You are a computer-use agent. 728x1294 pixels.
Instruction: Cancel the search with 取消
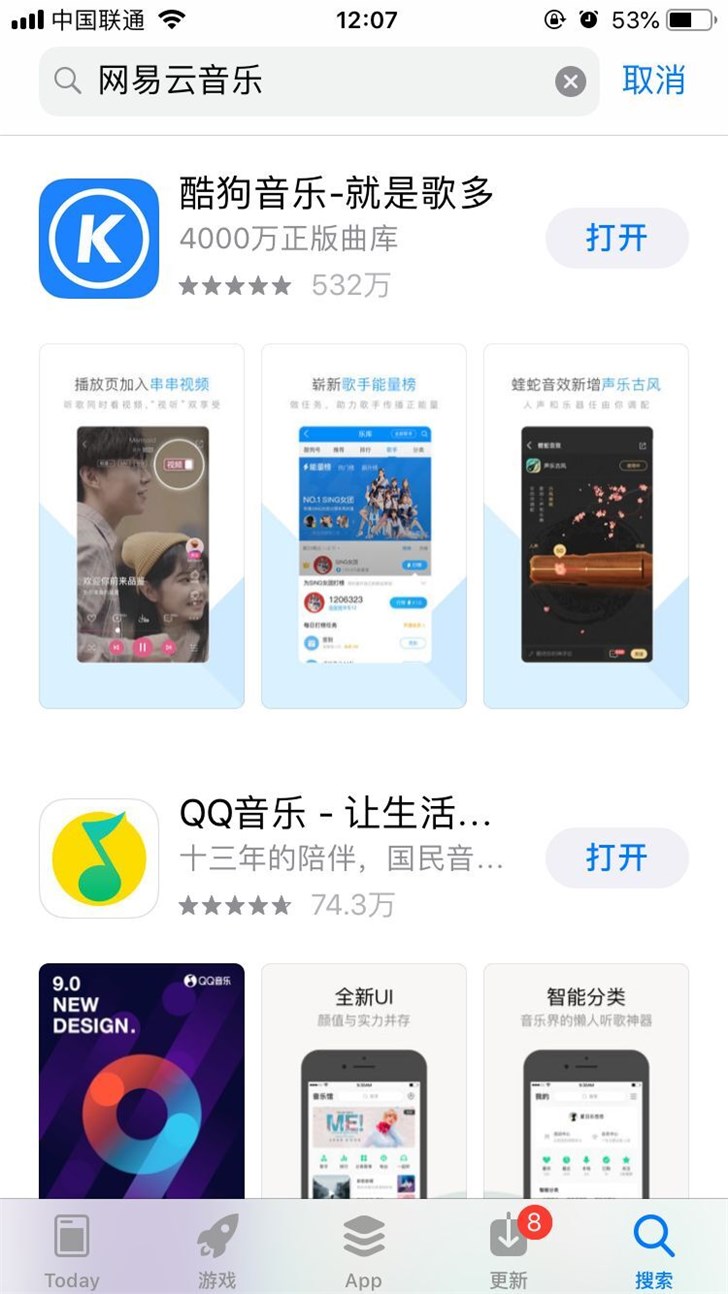tap(654, 80)
